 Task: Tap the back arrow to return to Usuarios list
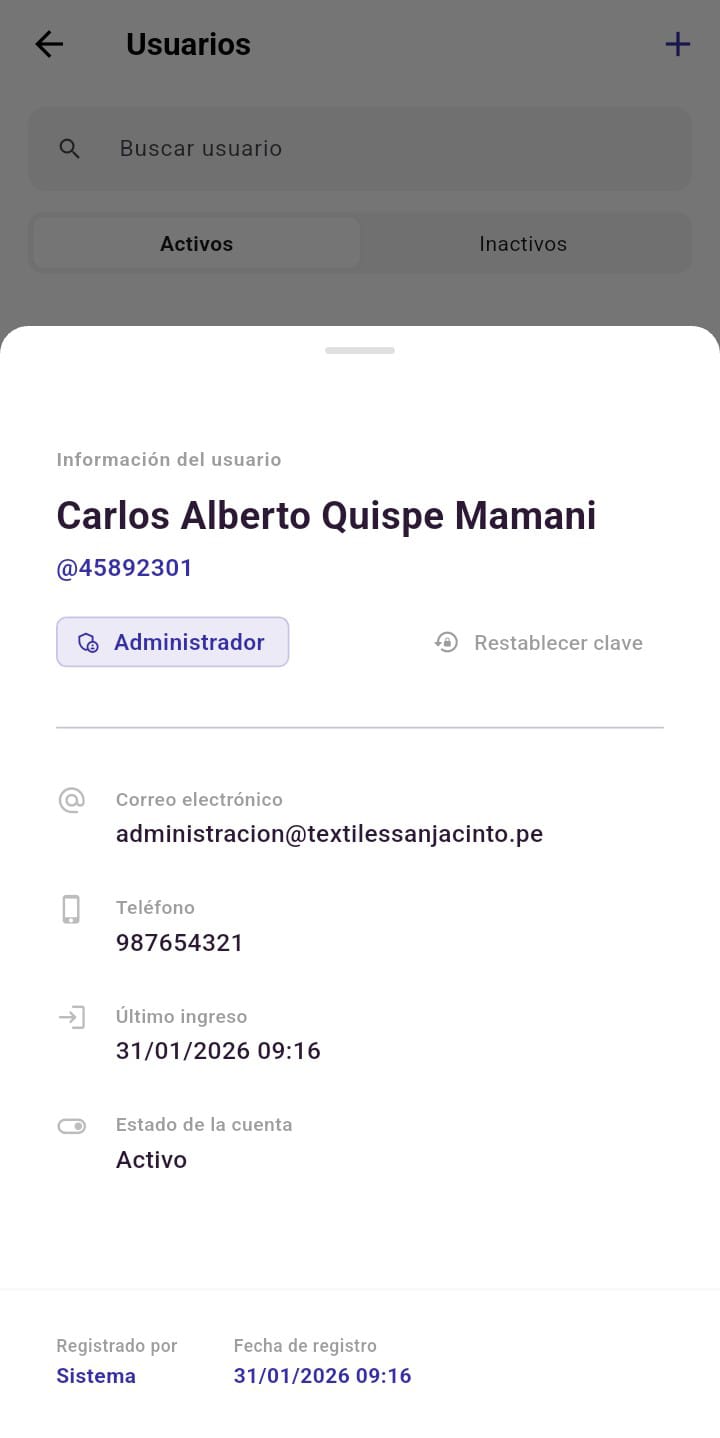pyautogui.click(x=48, y=44)
